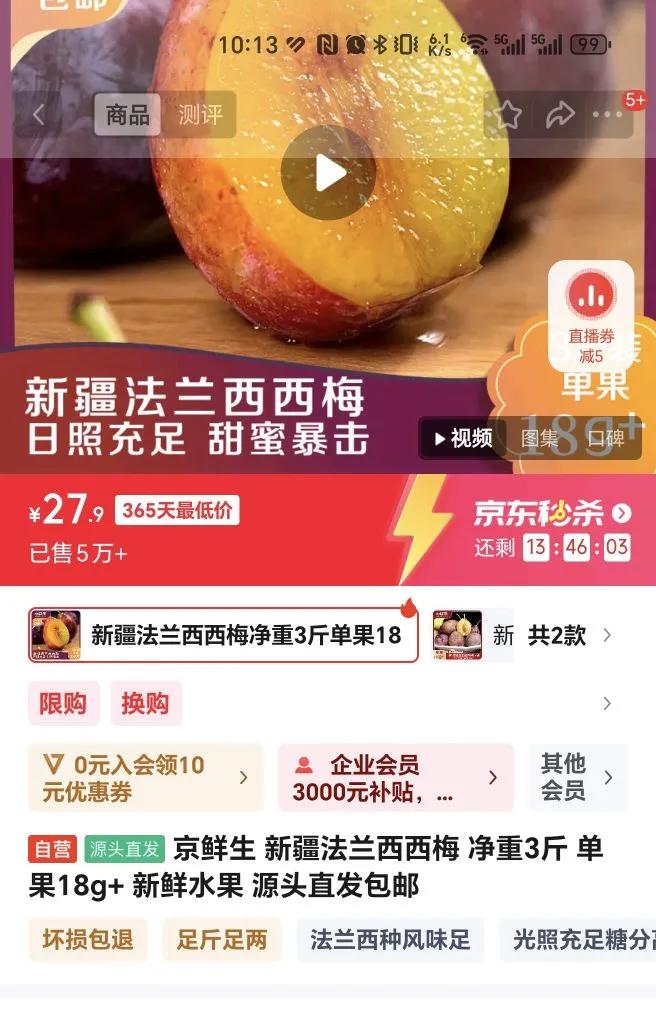Go back using the top-left arrow
The height and width of the screenshot is (1014, 656).
pos(39,115)
